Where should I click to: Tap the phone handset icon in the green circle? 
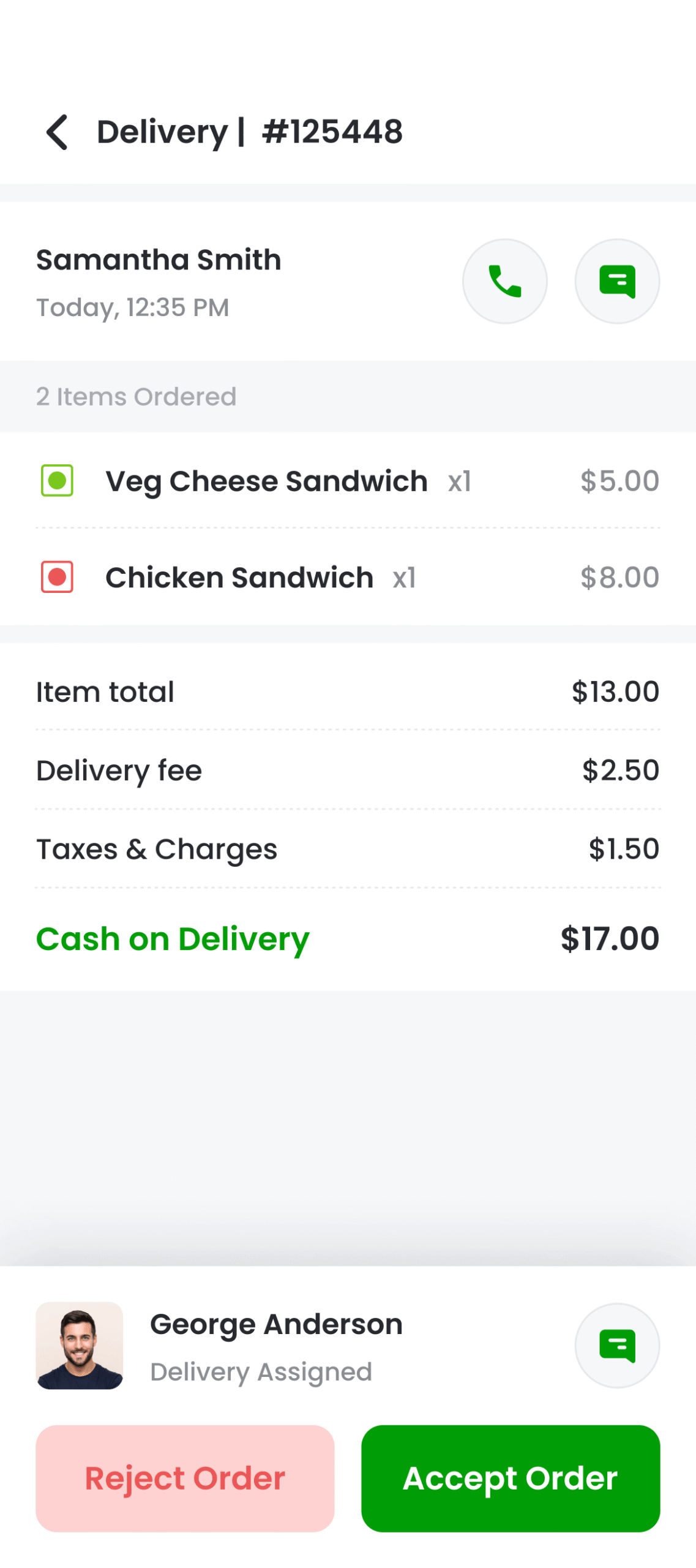point(504,281)
